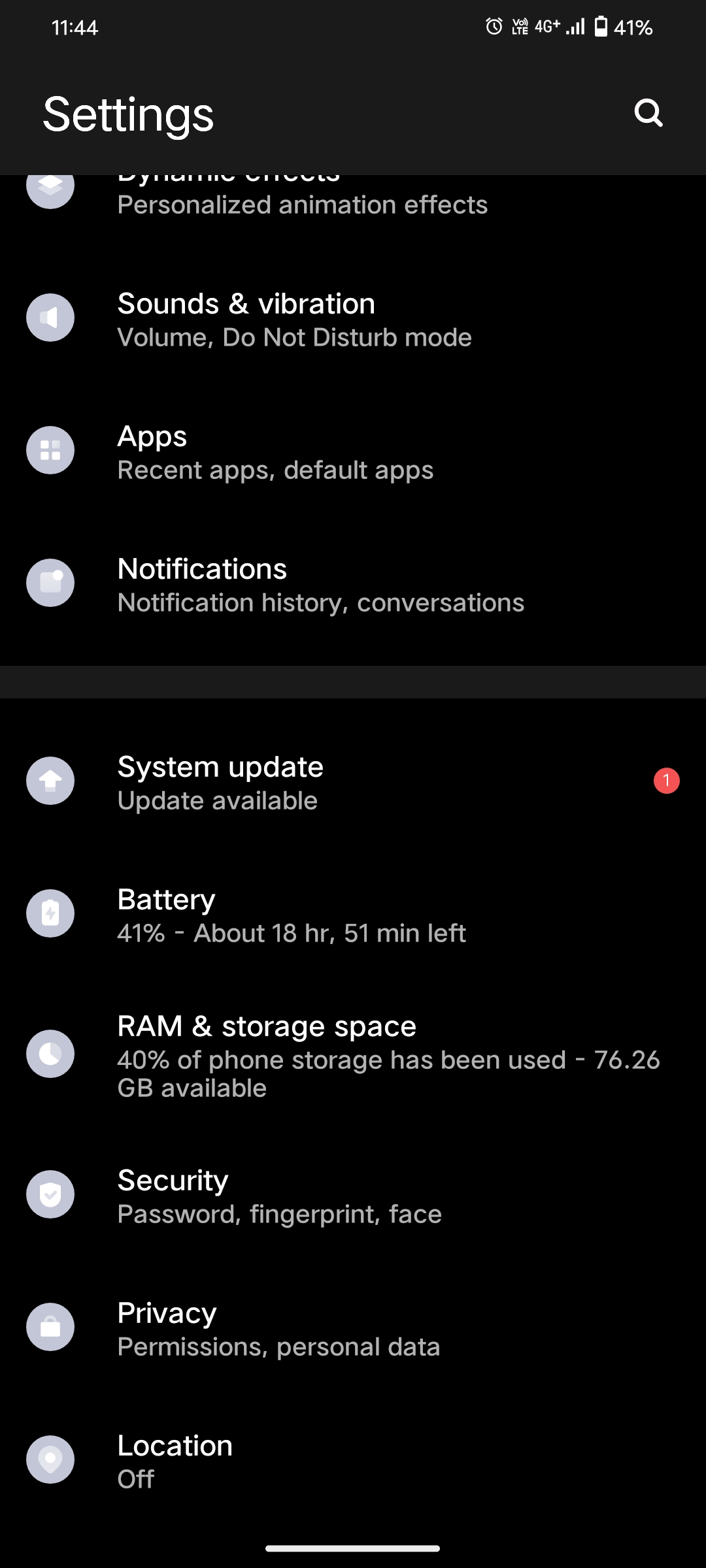
Task: Tap the RAM & storage pie icon
Action: (50, 1054)
